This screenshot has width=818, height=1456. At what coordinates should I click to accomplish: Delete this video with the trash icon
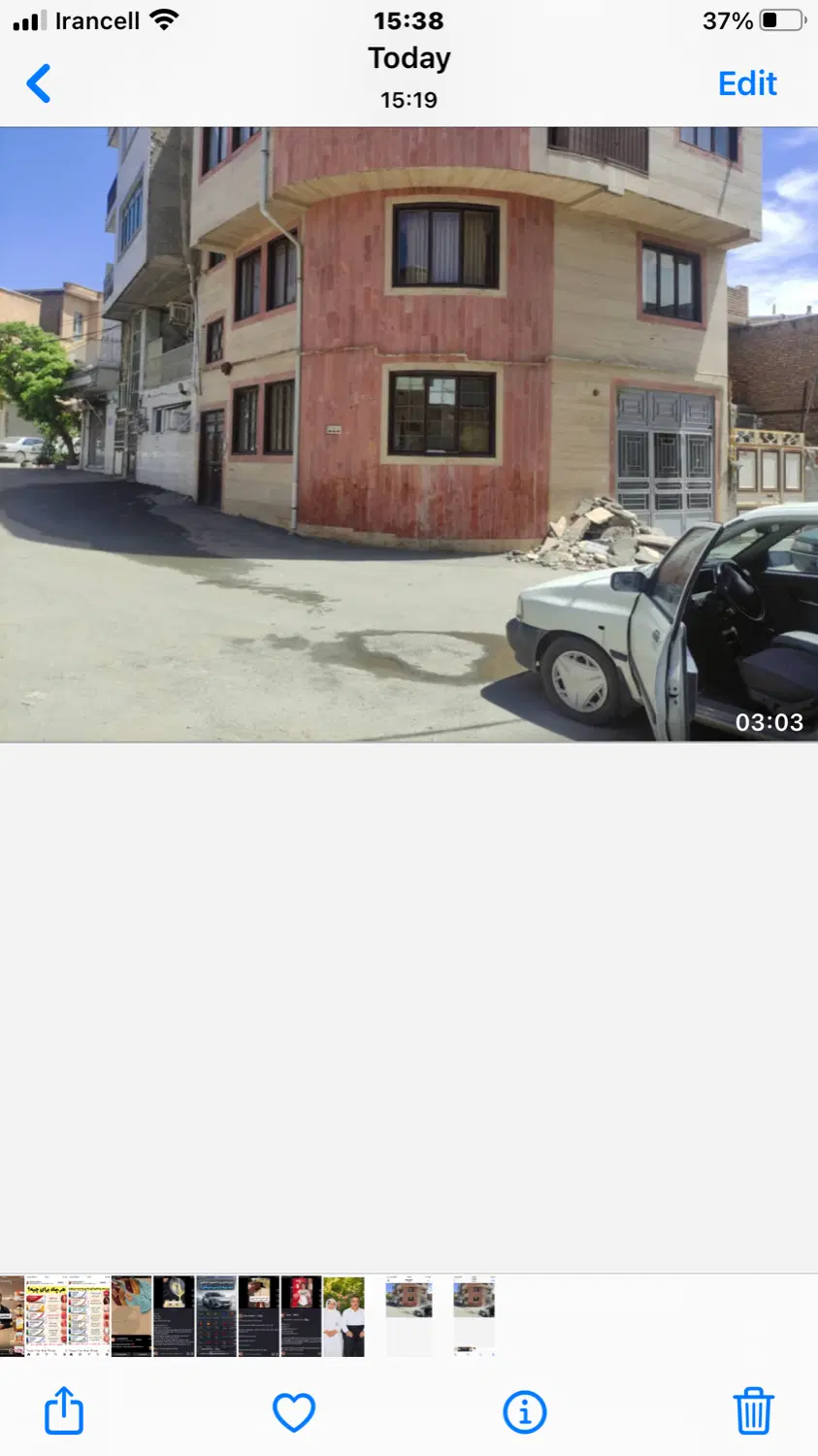tap(753, 1410)
